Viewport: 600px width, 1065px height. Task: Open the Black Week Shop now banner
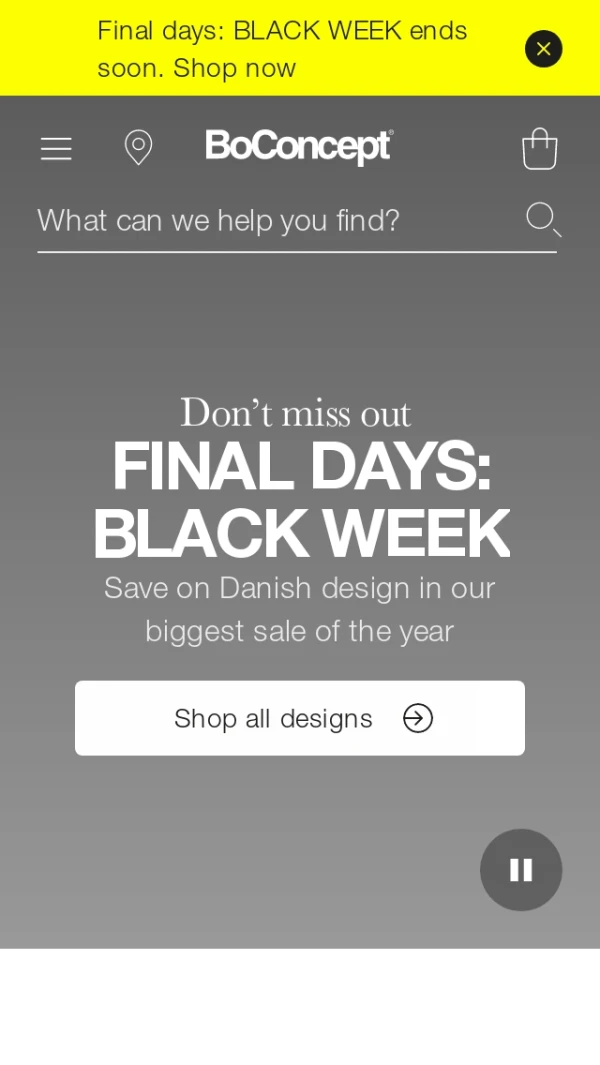[x=281, y=49]
